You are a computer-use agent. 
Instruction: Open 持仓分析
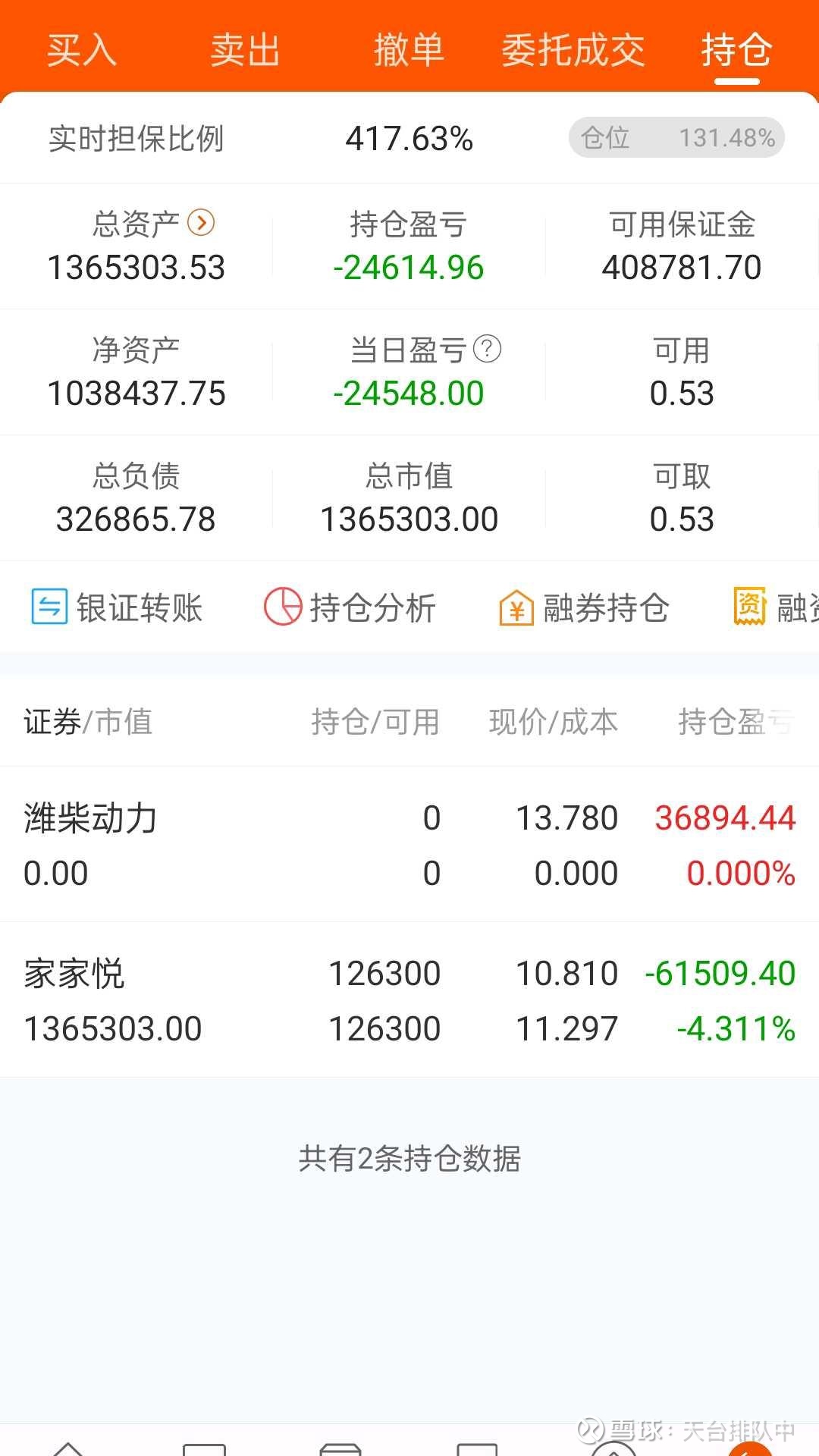(x=350, y=607)
